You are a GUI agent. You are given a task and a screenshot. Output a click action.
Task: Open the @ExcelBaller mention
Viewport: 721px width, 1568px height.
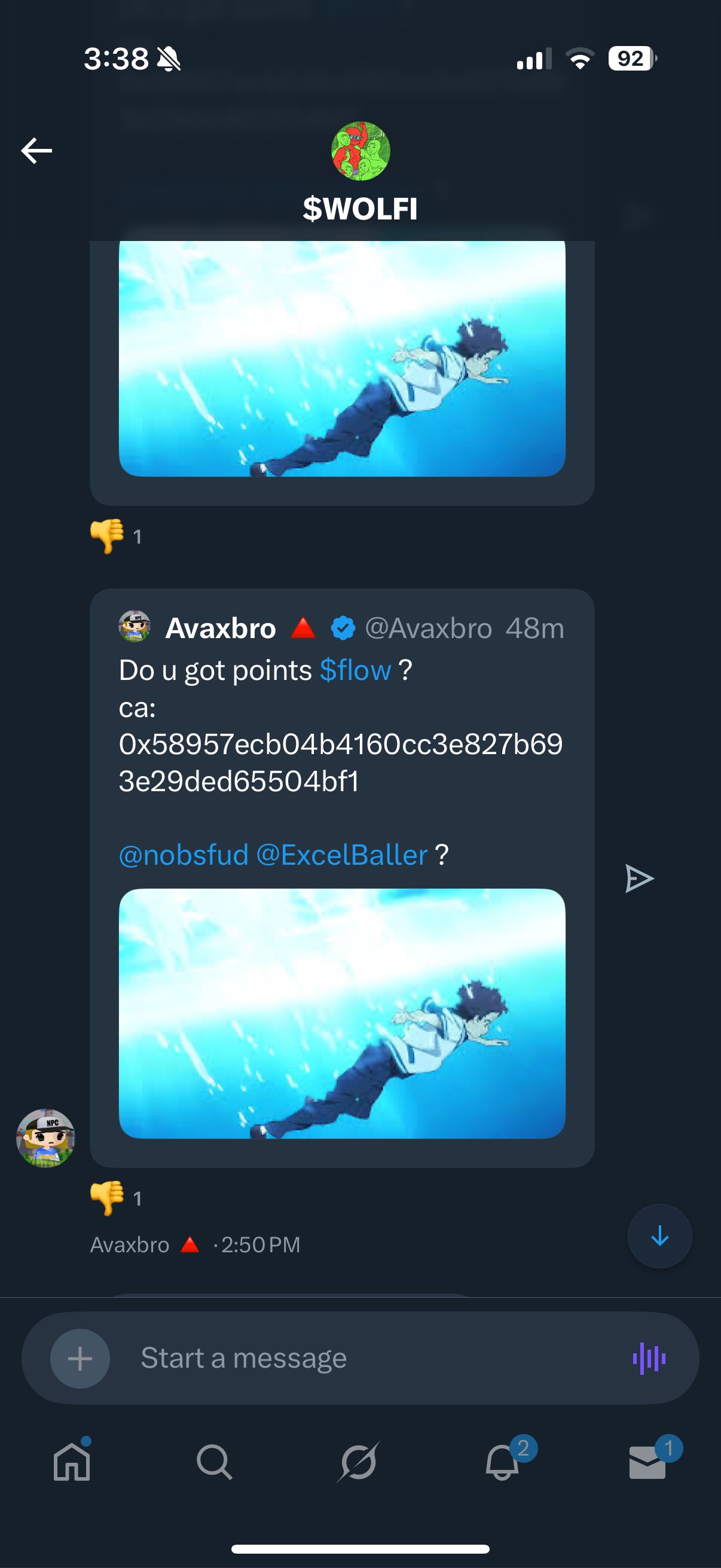[342, 855]
